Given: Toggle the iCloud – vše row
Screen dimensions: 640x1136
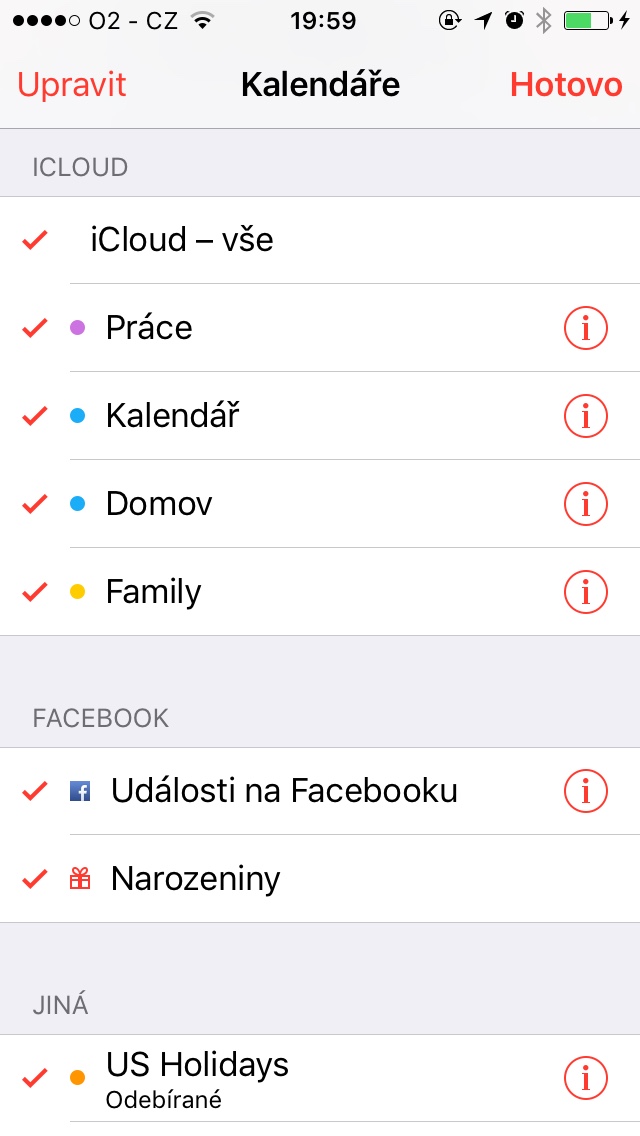Looking at the screenshot, I should (x=182, y=240).
